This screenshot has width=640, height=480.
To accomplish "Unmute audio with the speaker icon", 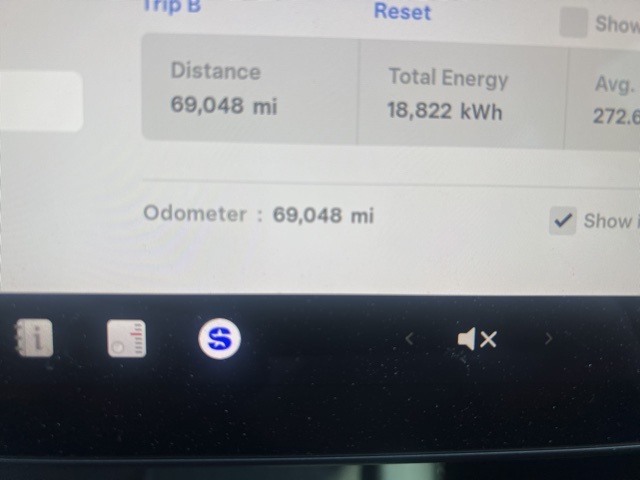I will [x=476, y=340].
